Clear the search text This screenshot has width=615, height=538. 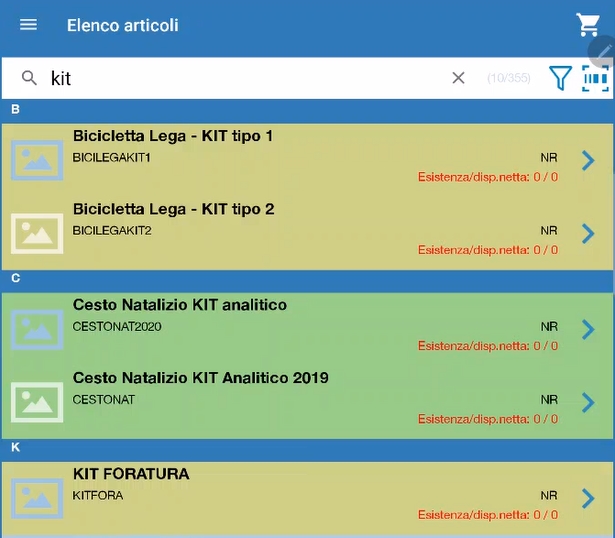458,78
